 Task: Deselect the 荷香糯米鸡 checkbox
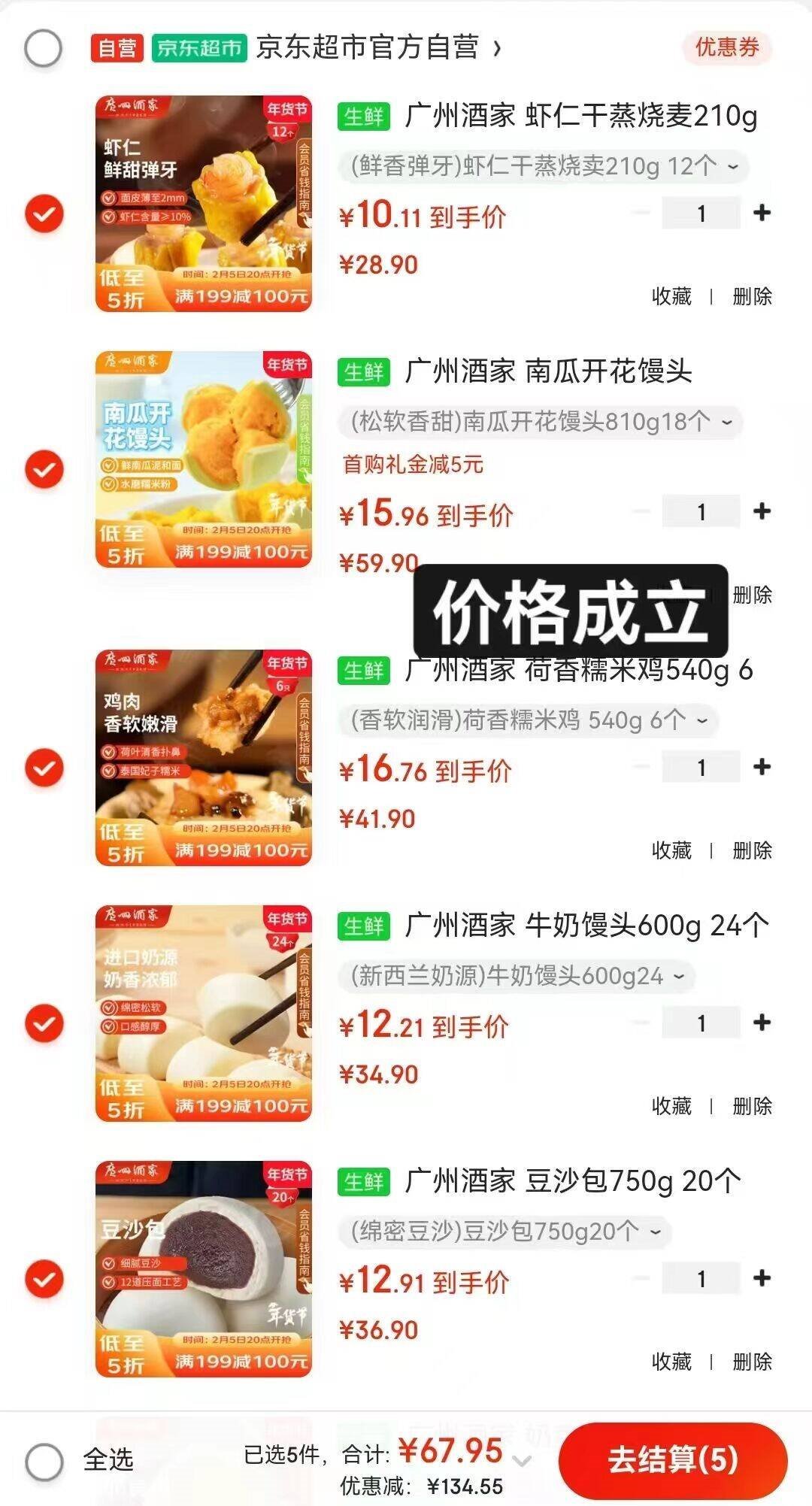tap(44, 768)
